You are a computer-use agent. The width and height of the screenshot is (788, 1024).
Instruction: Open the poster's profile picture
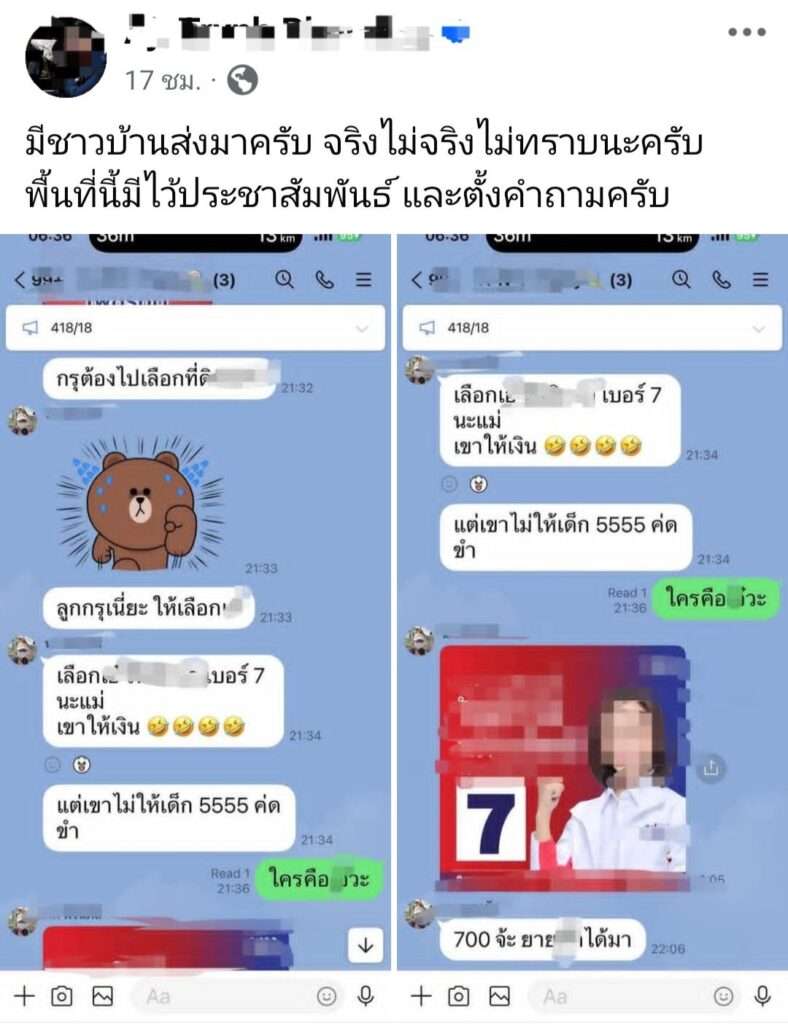click(65, 56)
